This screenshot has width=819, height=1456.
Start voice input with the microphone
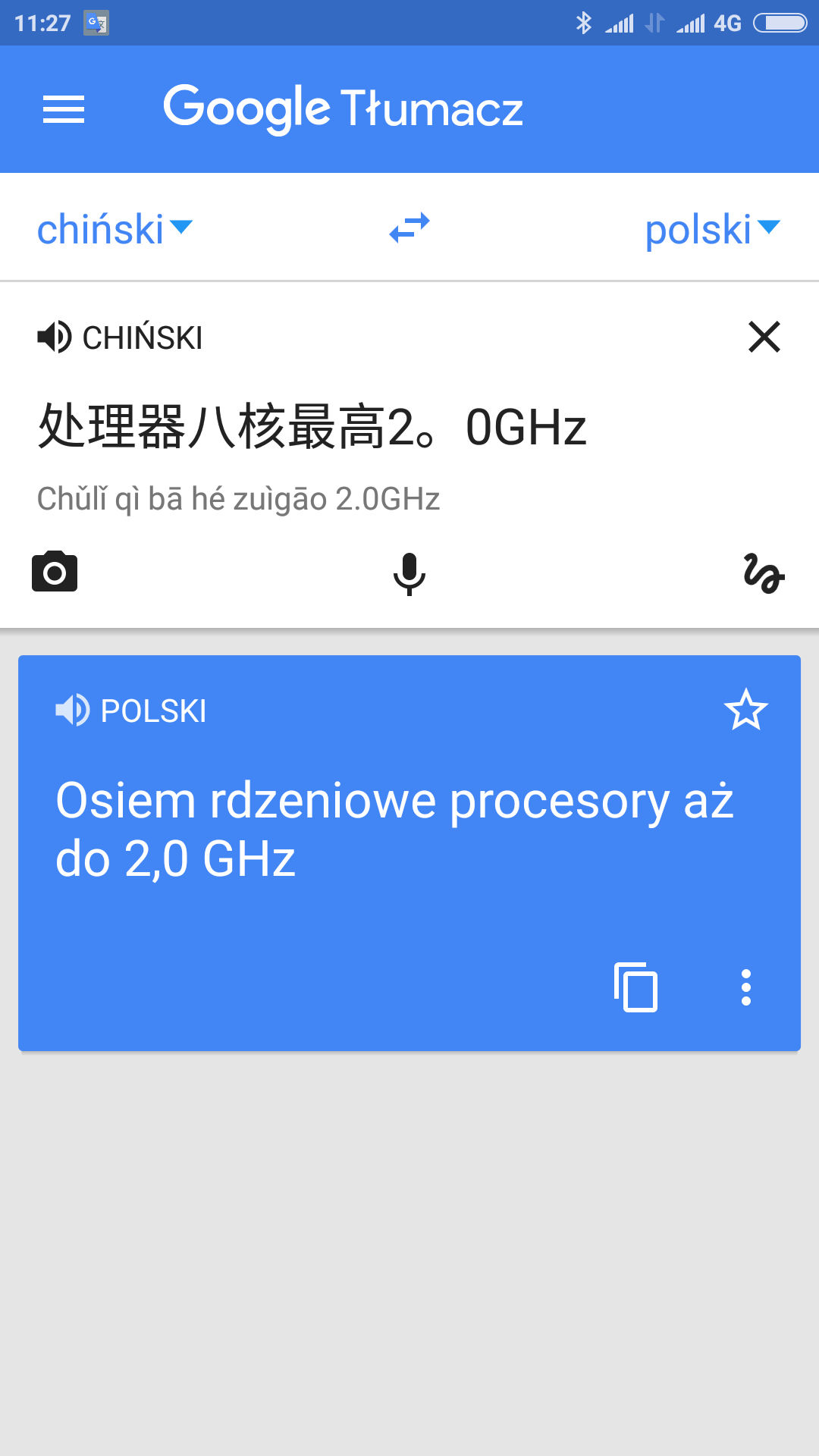[409, 573]
